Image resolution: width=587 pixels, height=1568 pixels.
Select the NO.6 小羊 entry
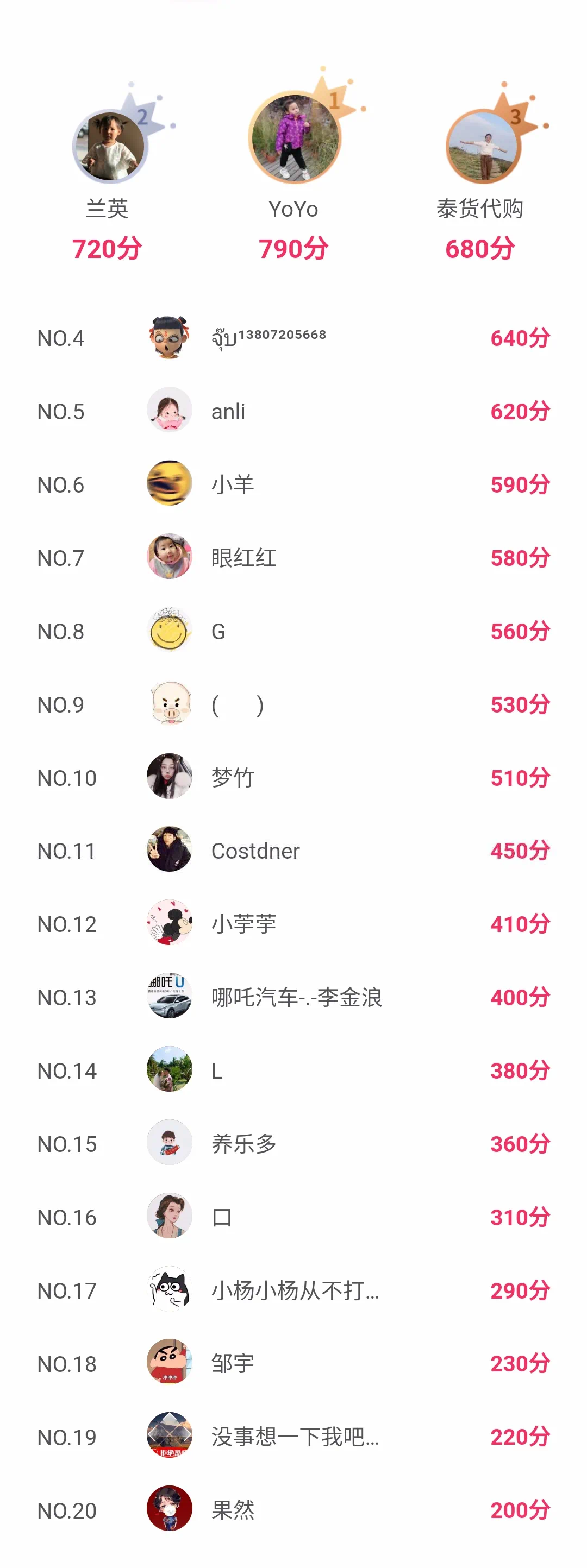click(293, 484)
